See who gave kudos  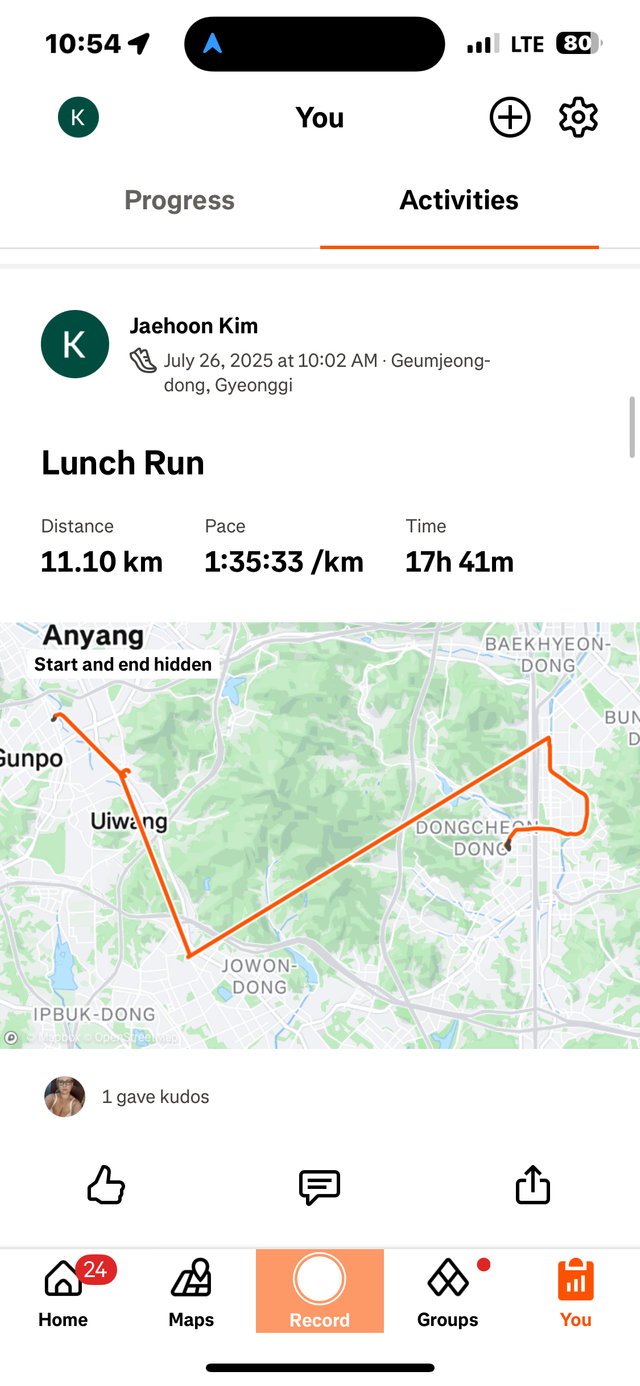click(155, 1097)
